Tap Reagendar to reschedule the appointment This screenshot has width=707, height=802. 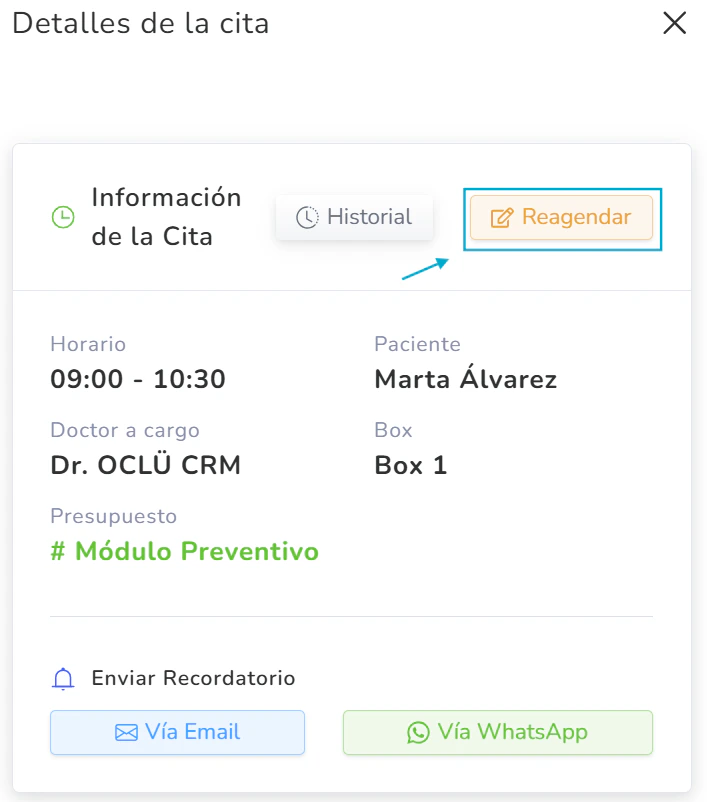tap(561, 217)
